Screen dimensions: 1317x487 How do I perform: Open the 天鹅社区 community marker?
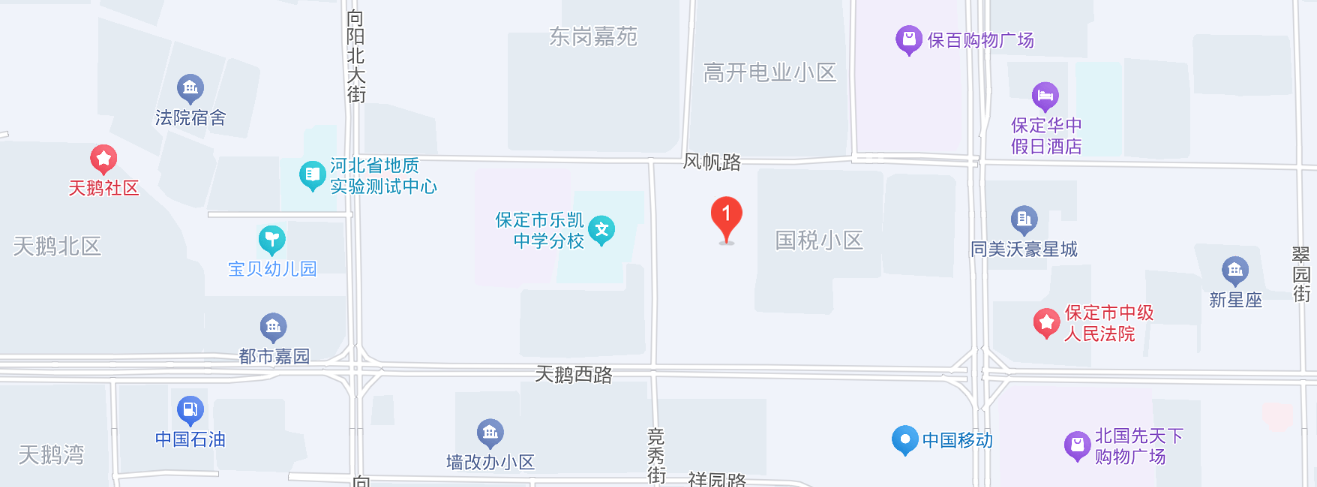coord(104,158)
